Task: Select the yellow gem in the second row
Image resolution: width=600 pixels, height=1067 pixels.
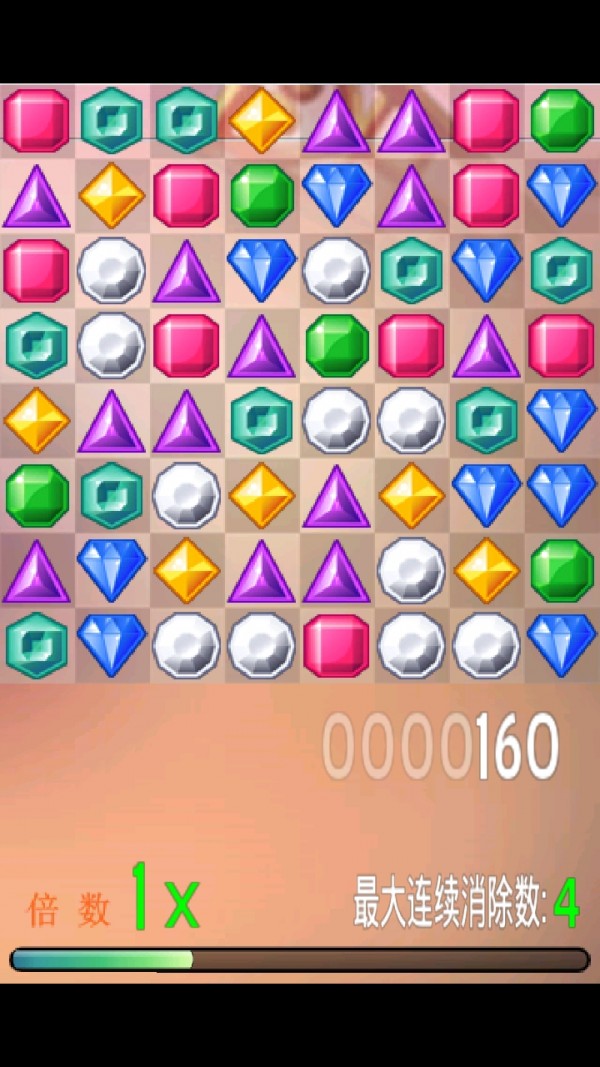Action: coord(112,195)
